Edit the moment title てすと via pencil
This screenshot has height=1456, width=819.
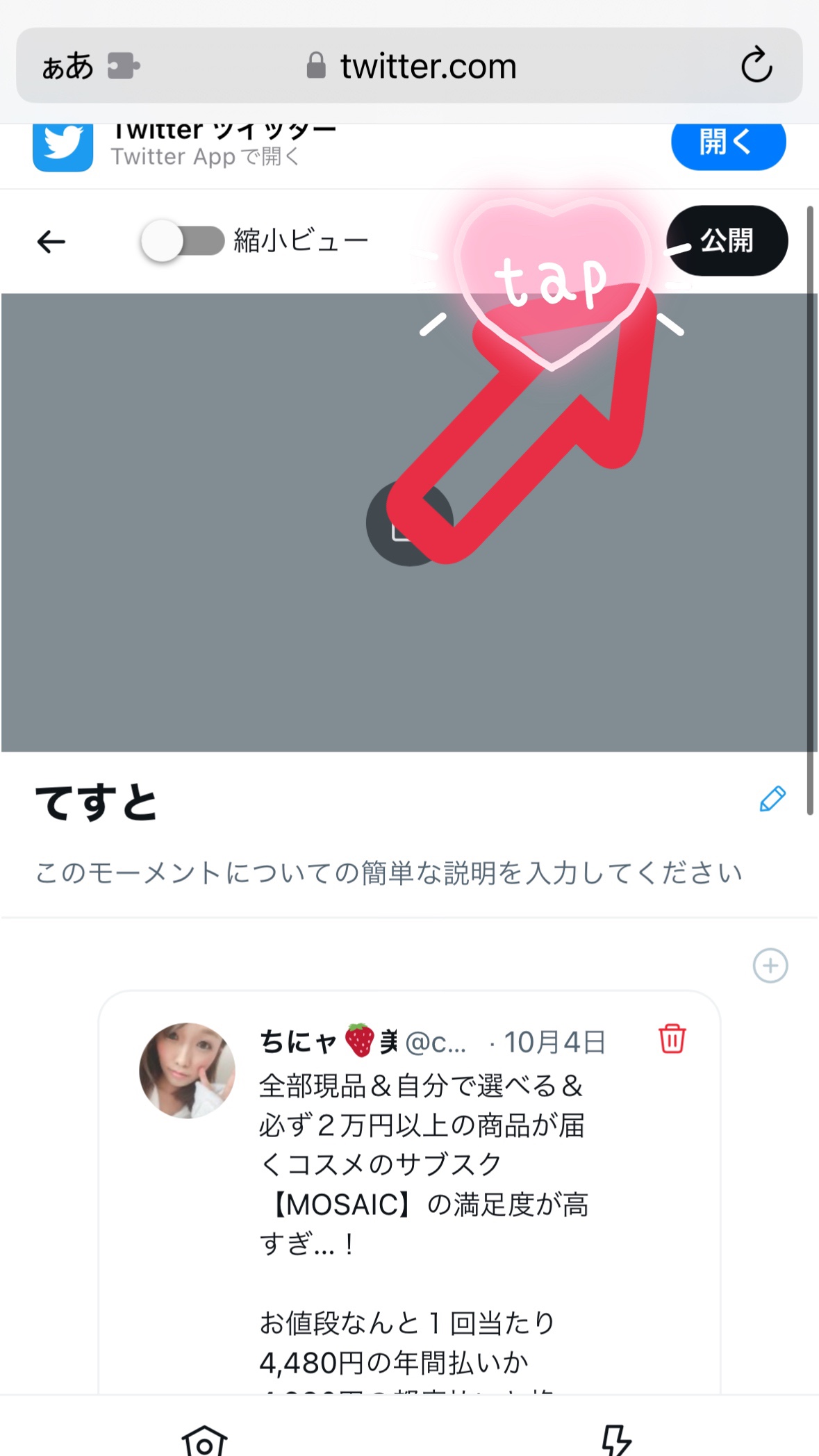pyautogui.click(x=772, y=799)
